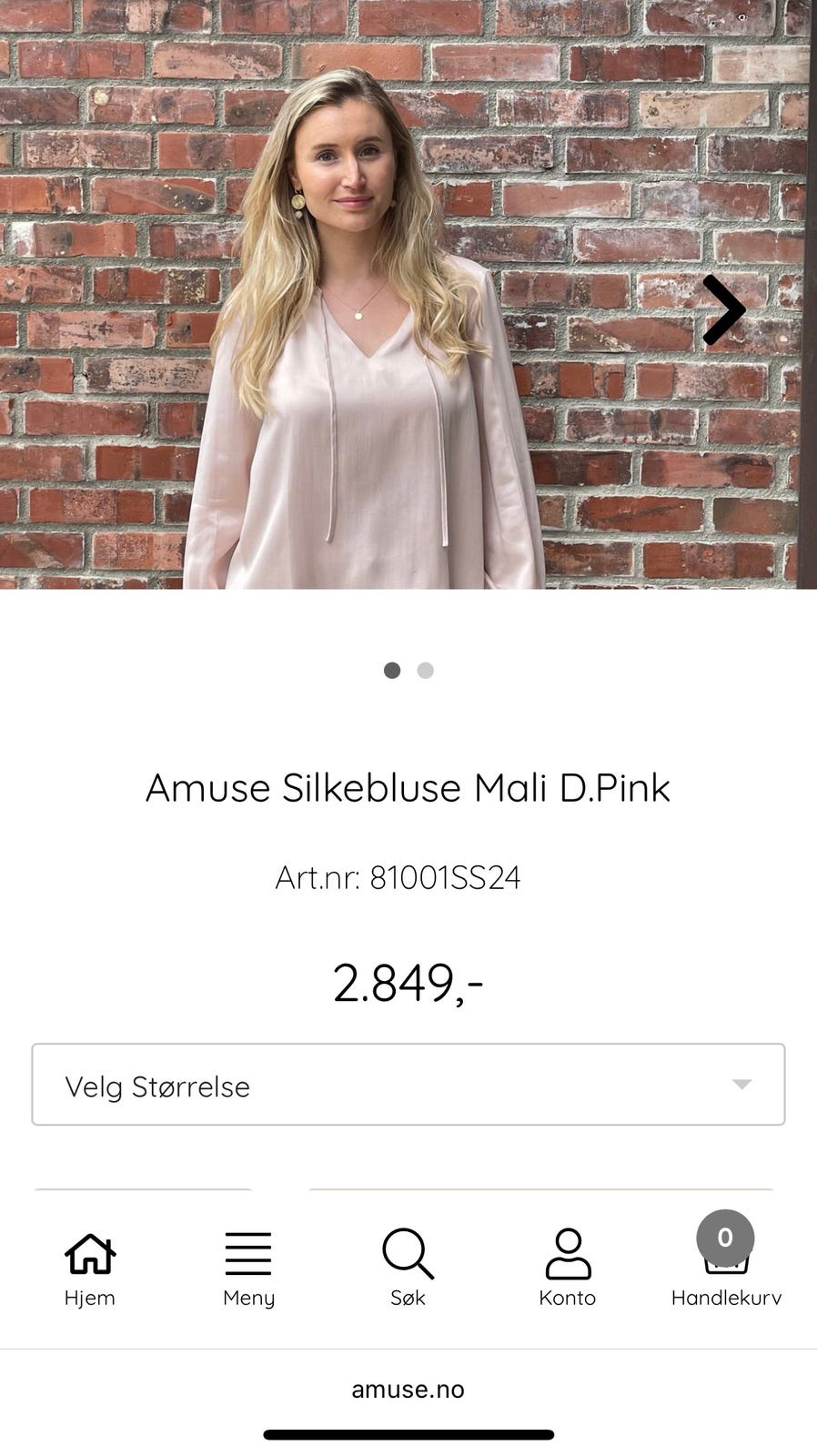Click the product price 2.849,-
The height and width of the screenshot is (1456, 817).
click(x=408, y=982)
